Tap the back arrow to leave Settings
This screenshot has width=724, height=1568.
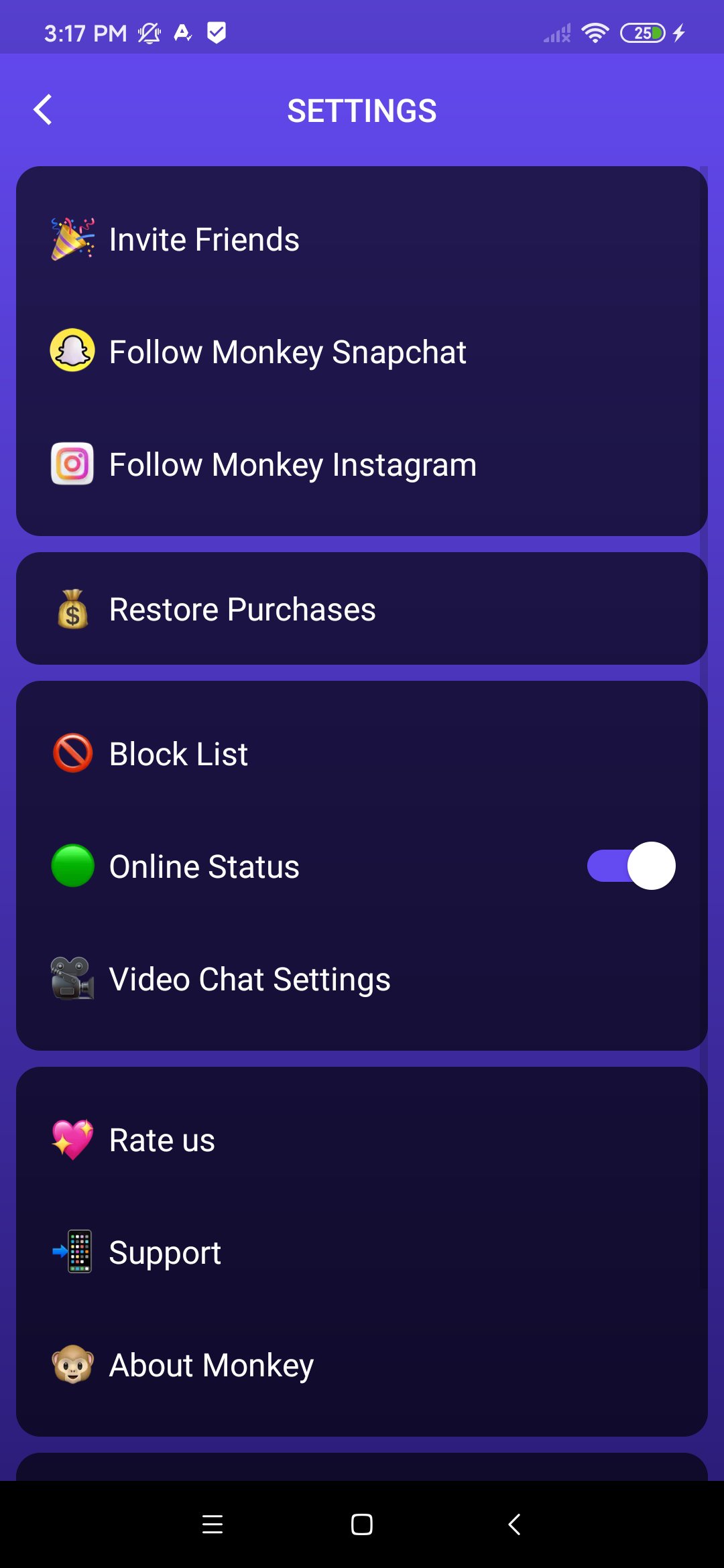coord(43,109)
